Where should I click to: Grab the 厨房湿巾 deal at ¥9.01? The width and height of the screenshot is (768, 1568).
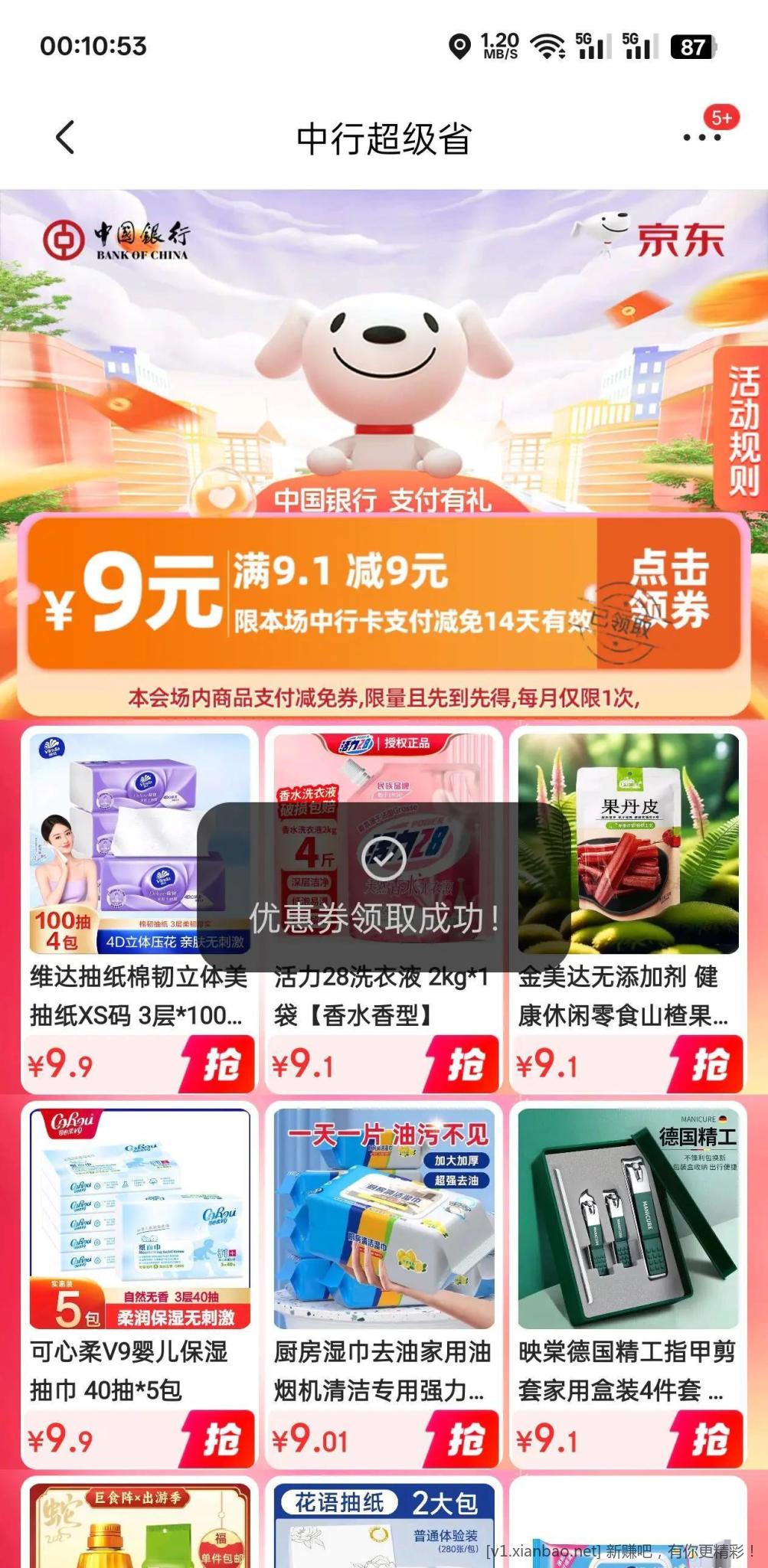tap(465, 1439)
